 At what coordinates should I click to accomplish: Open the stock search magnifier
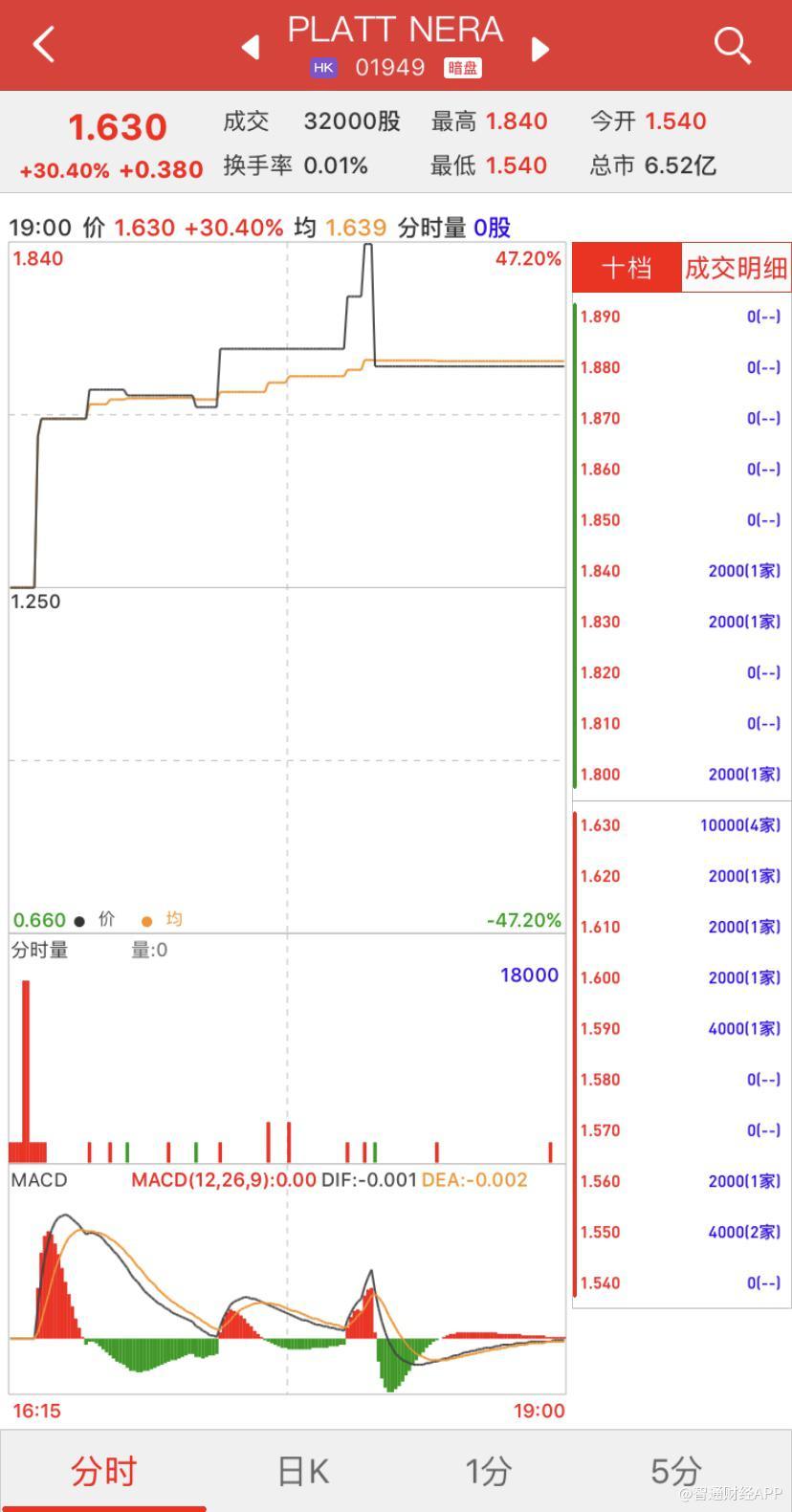pos(732,45)
